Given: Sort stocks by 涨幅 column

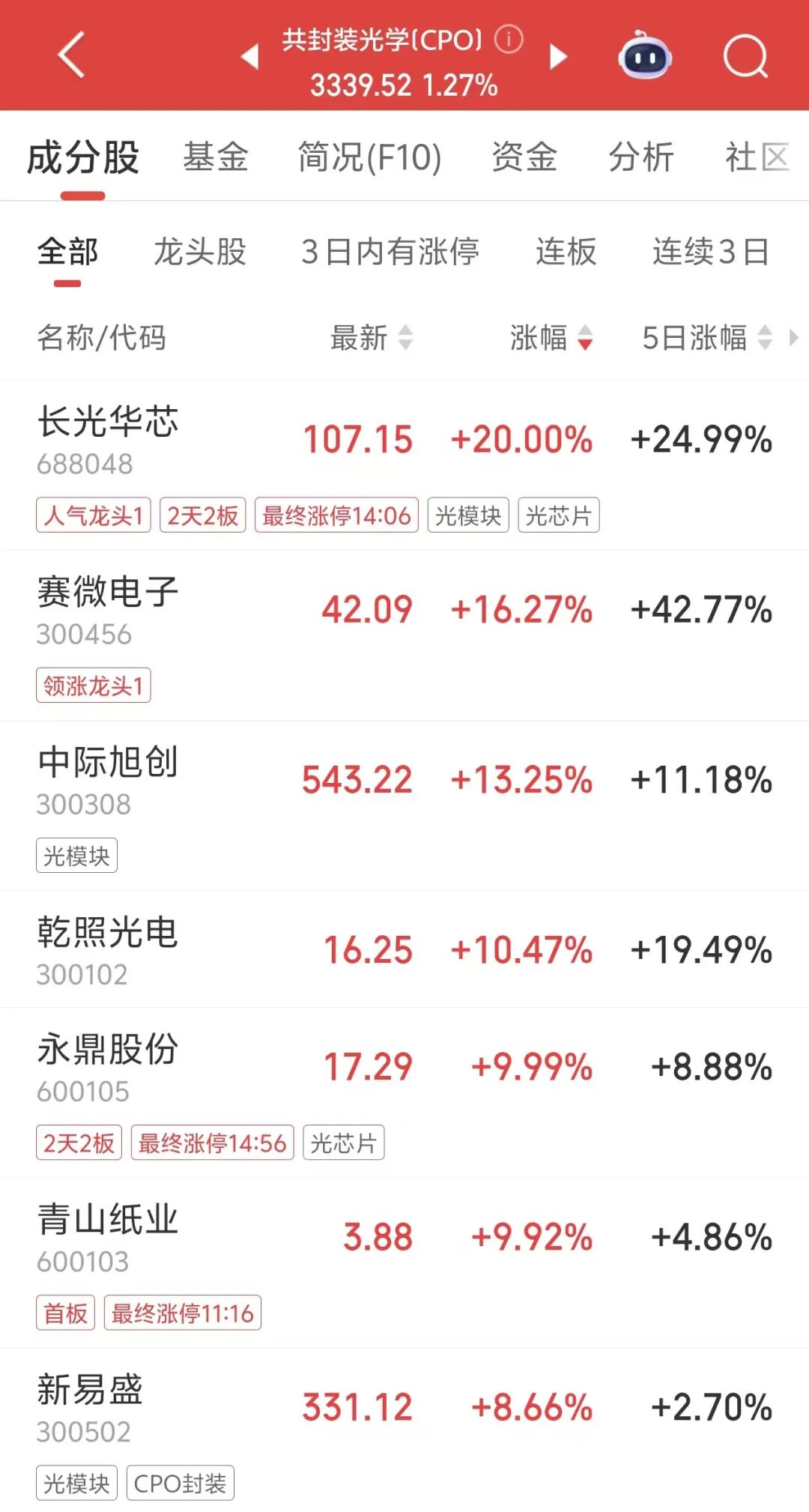Looking at the screenshot, I should [551, 338].
